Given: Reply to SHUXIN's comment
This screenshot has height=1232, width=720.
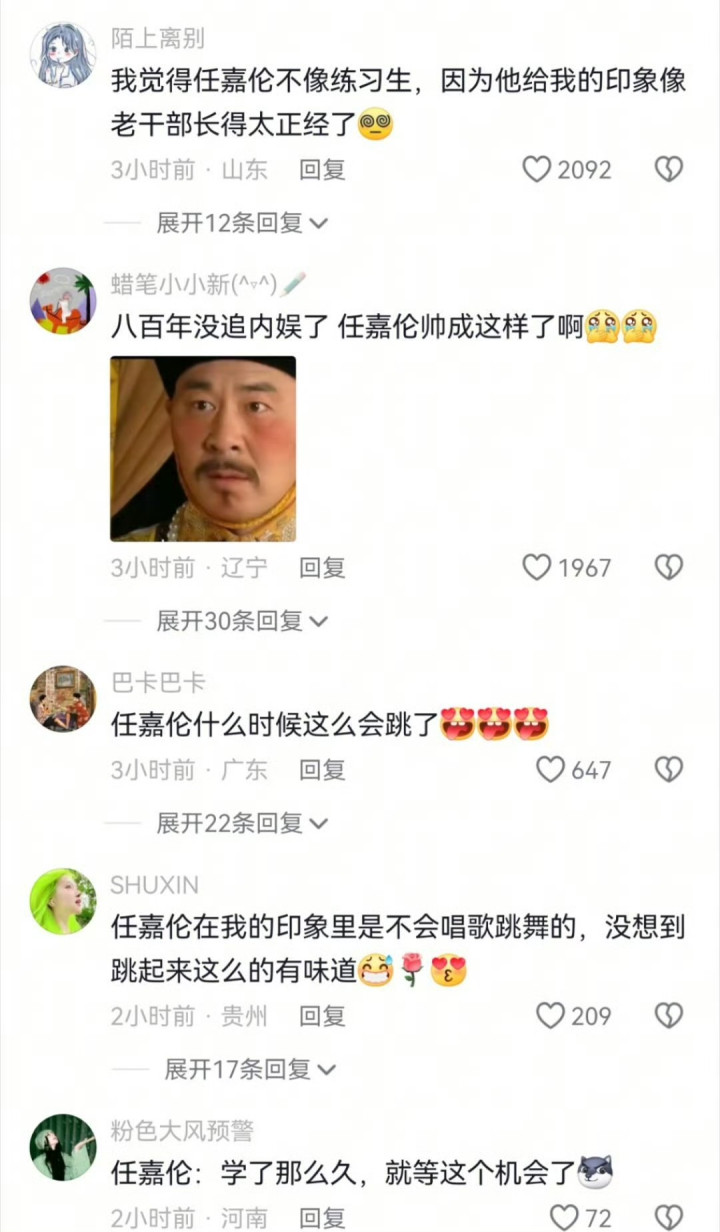Looking at the screenshot, I should [322, 1017].
